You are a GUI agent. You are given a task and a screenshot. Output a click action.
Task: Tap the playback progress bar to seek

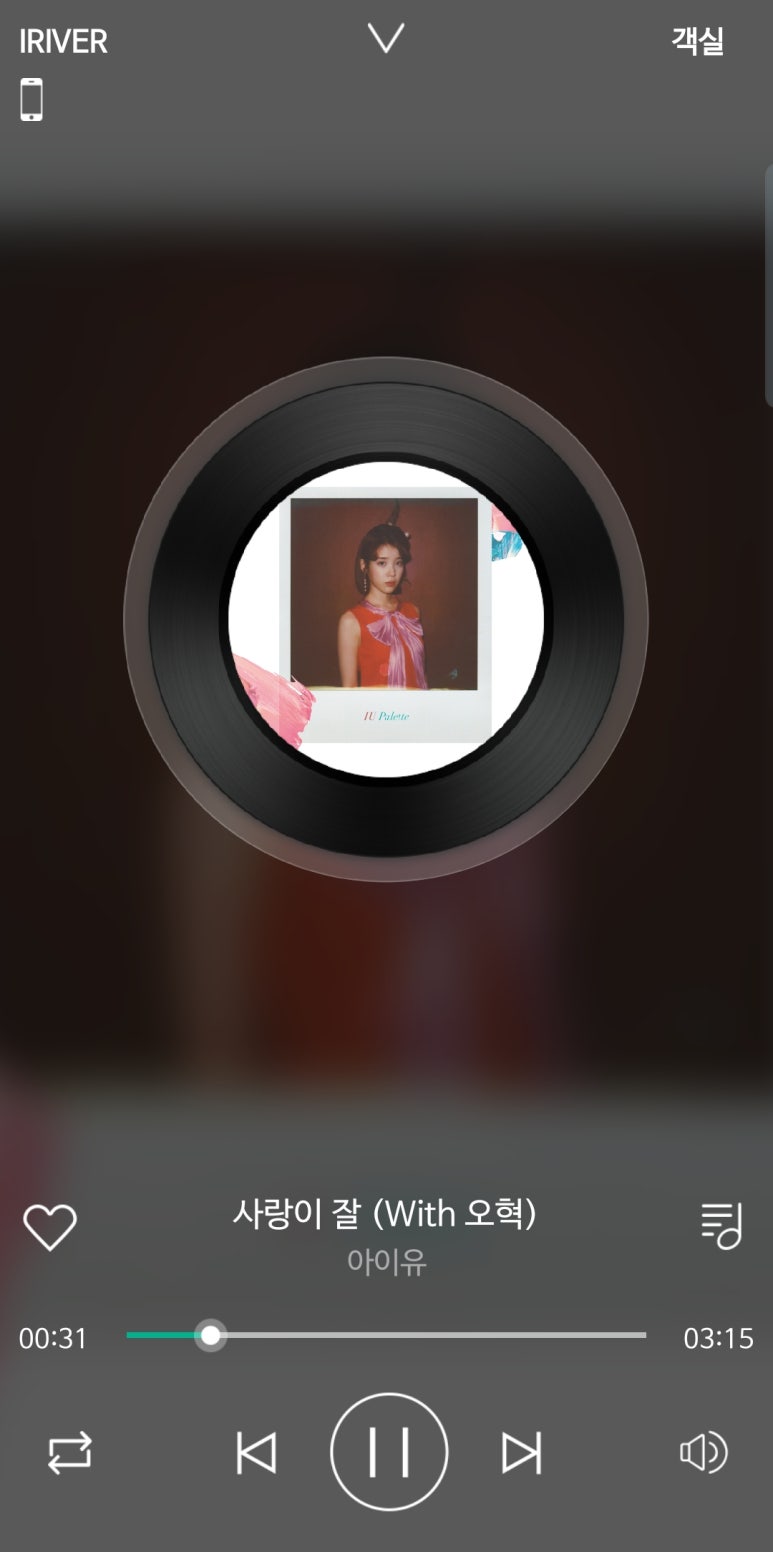click(386, 1335)
